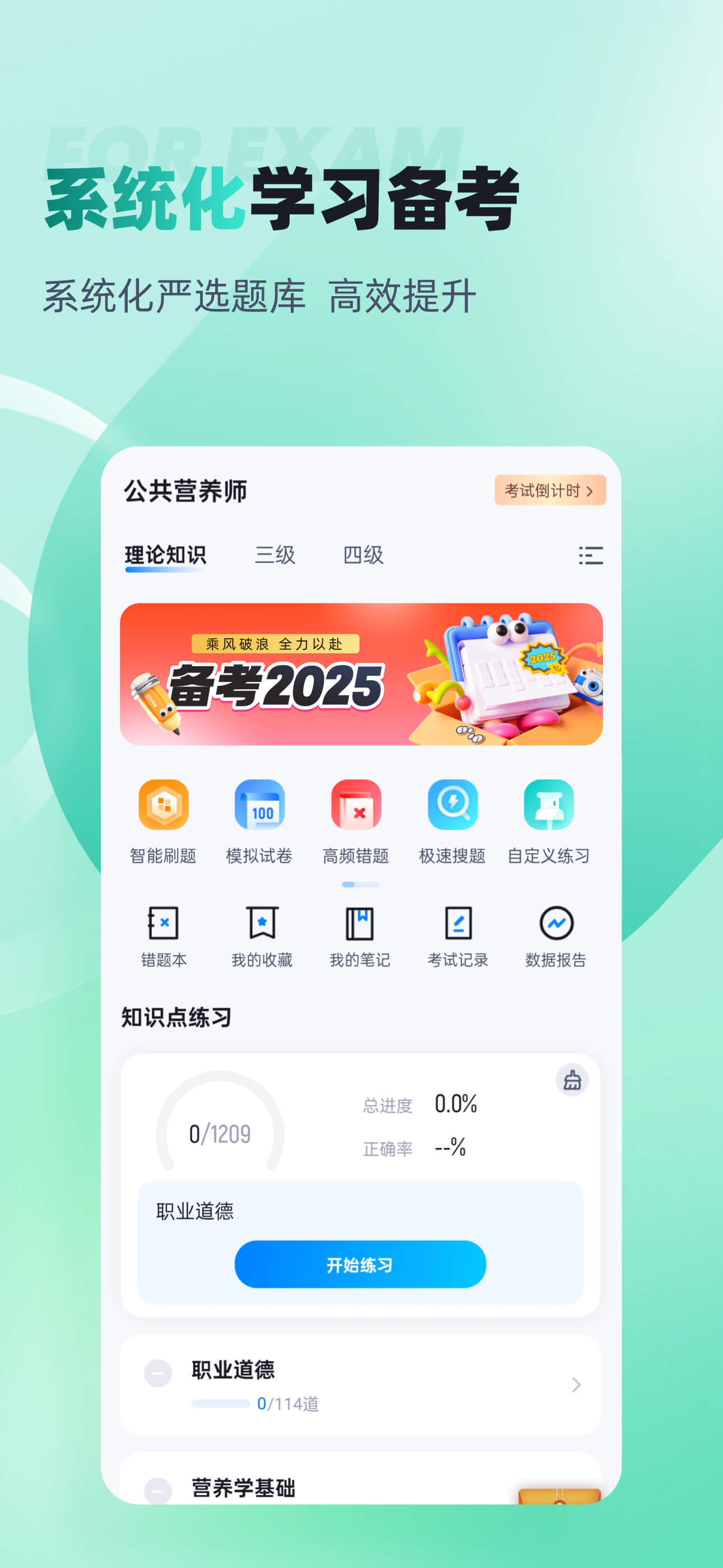
Task: Switch to the 四级 tab
Action: pyautogui.click(x=363, y=556)
